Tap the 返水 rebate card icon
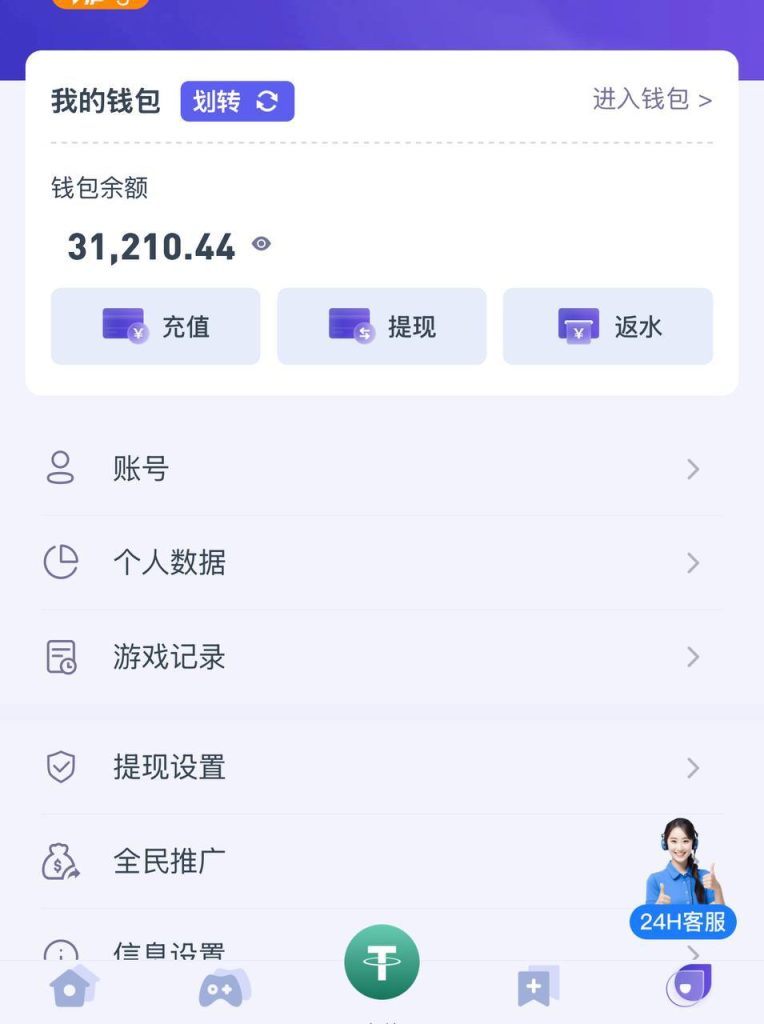 click(x=608, y=326)
